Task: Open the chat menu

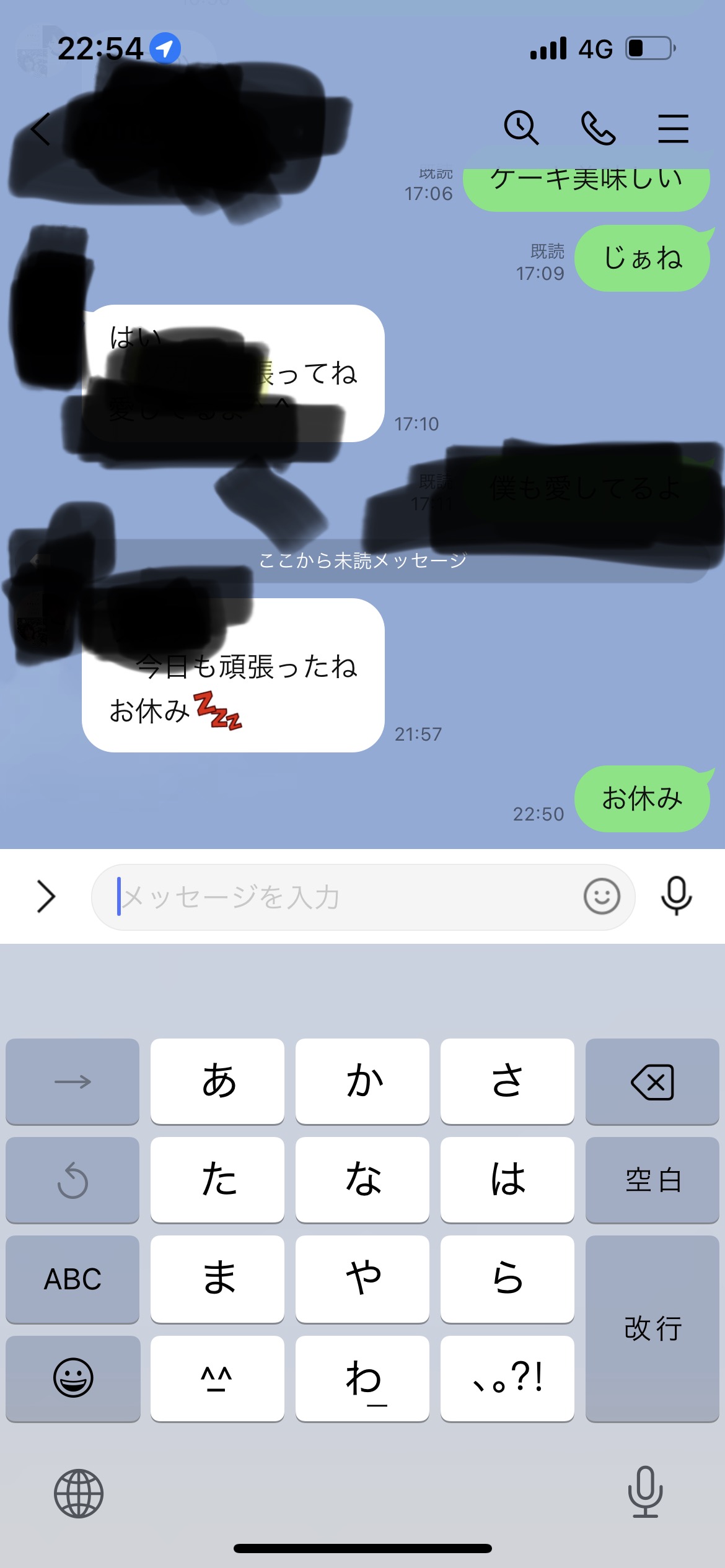Action: pyautogui.click(x=674, y=128)
